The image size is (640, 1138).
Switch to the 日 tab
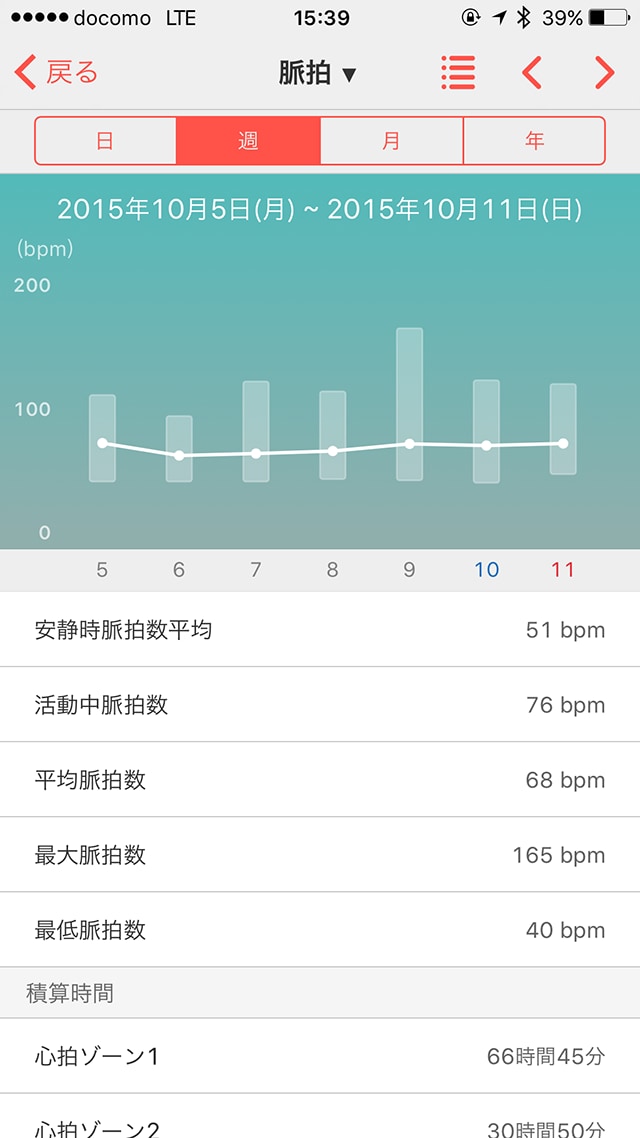[x=105, y=141]
